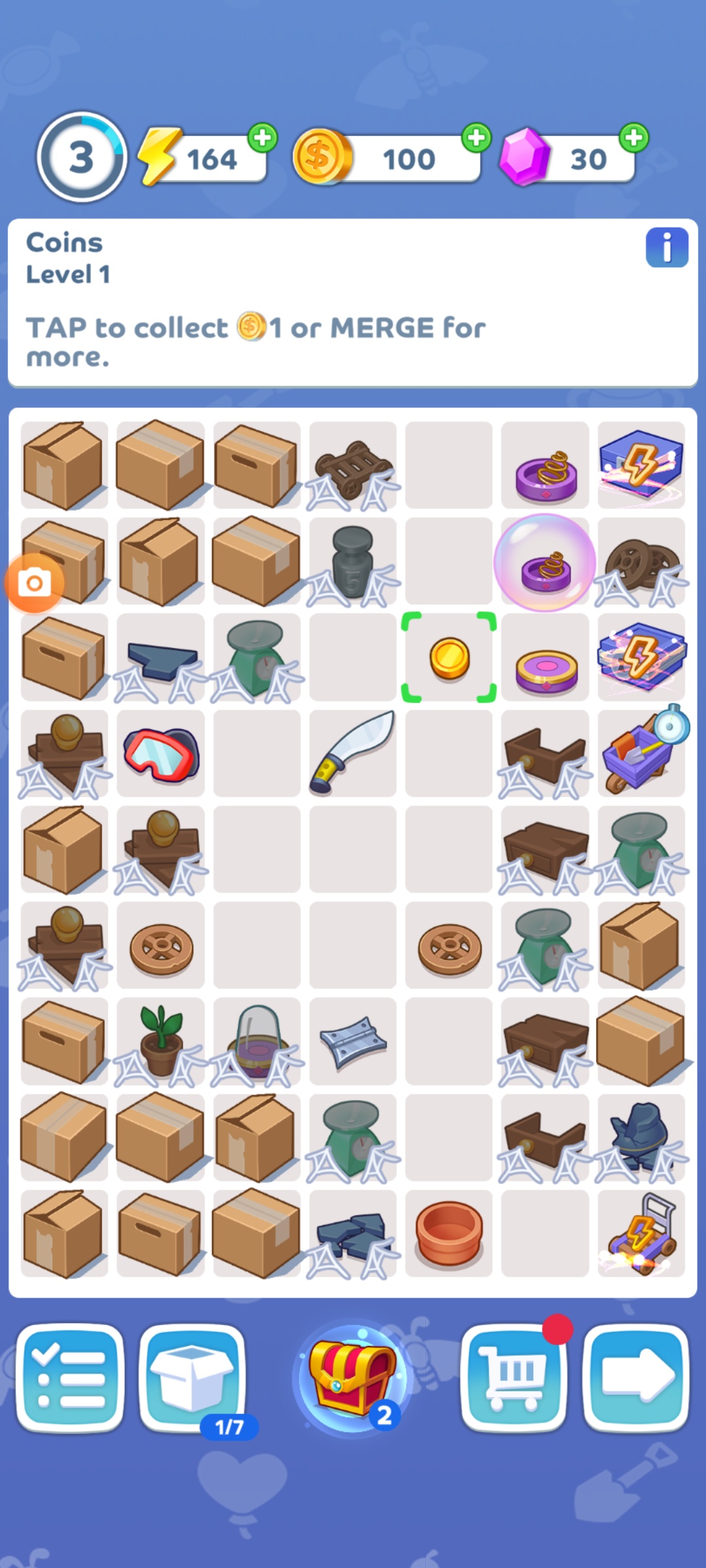The height and width of the screenshot is (1568, 706).
Task: Tap the lightning lawn mower item
Action: [x=641, y=1233]
